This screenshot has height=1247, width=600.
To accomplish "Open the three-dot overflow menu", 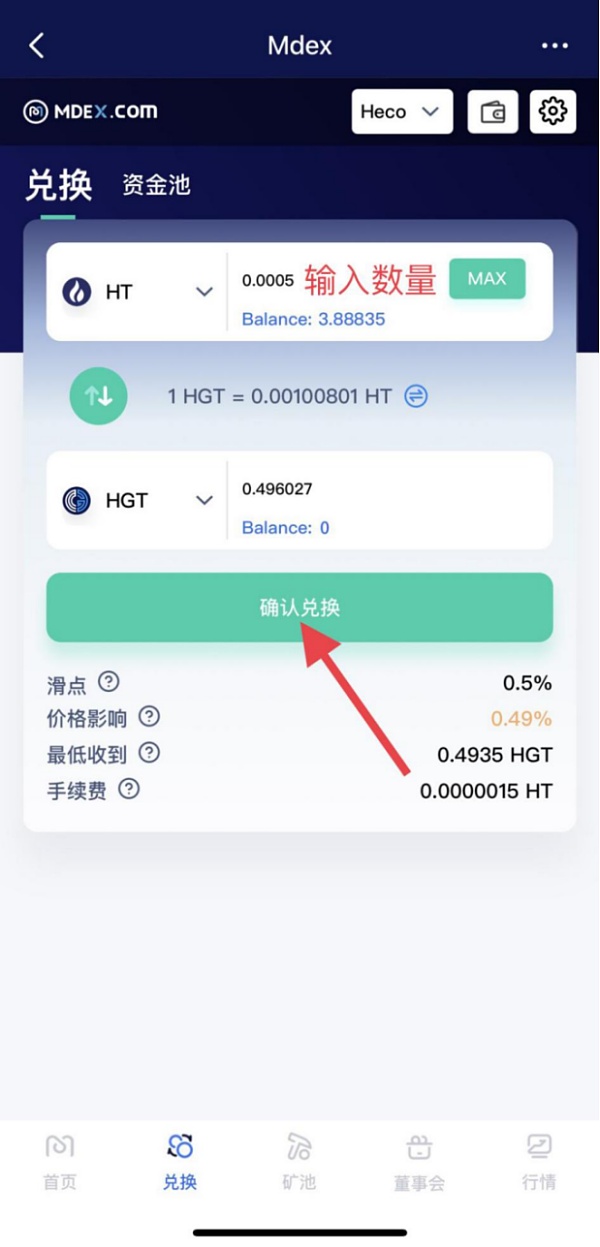I will pyautogui.click(x=554, y=46).
